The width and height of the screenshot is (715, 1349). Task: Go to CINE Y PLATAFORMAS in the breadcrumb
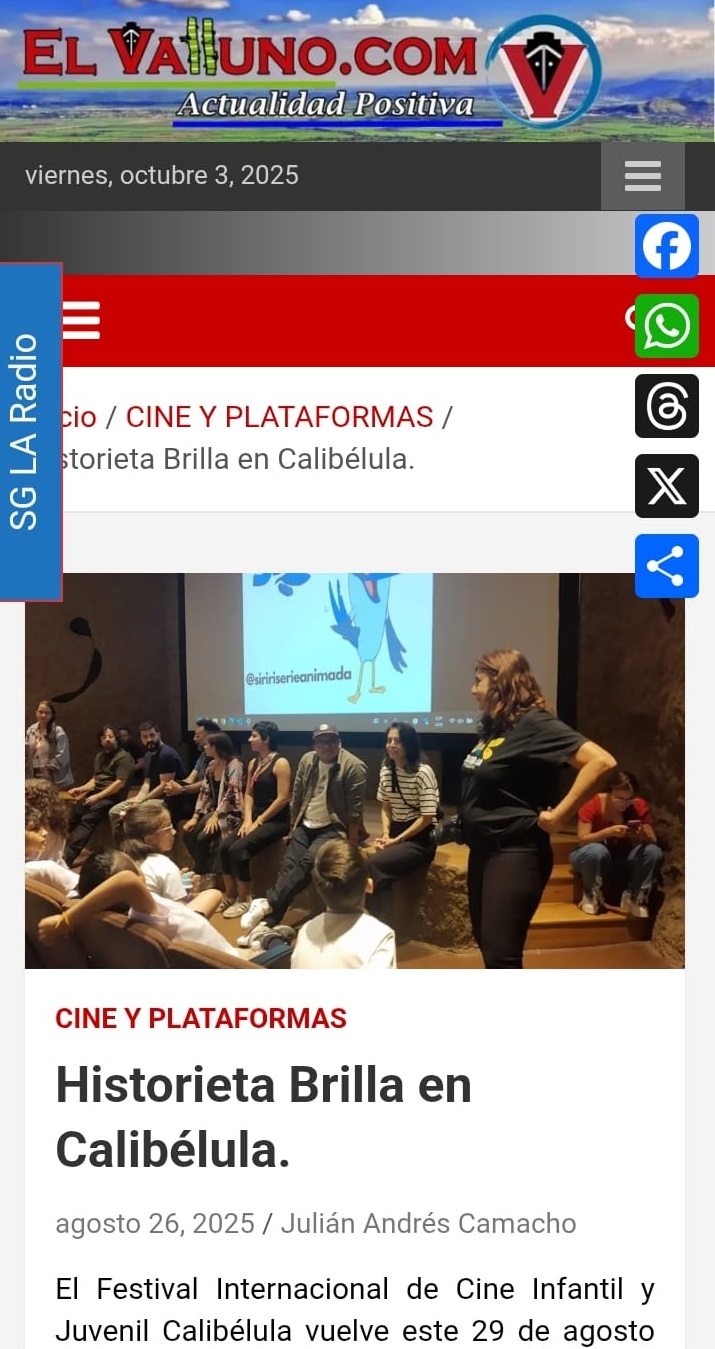279,417
